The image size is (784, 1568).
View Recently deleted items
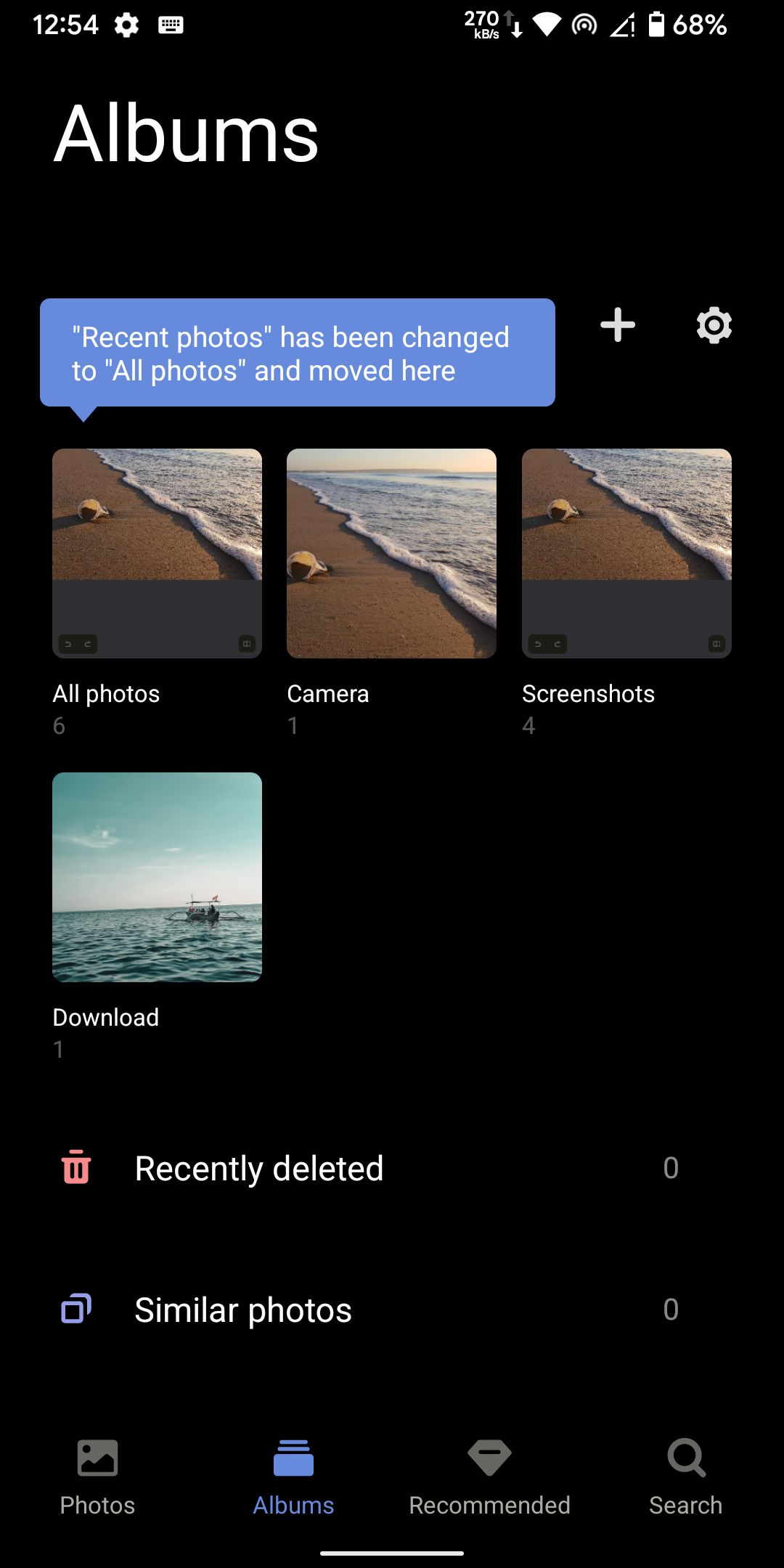click(x=259, y=1168)
